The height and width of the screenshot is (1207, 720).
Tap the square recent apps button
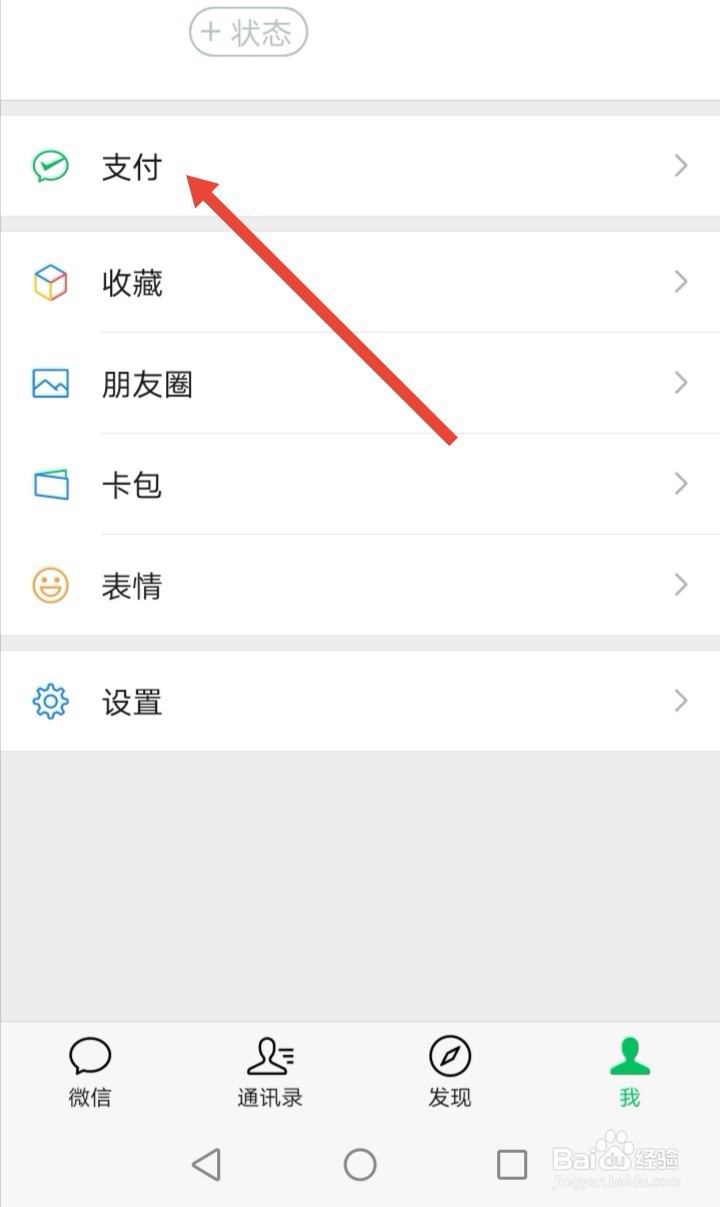point(511,1164)
